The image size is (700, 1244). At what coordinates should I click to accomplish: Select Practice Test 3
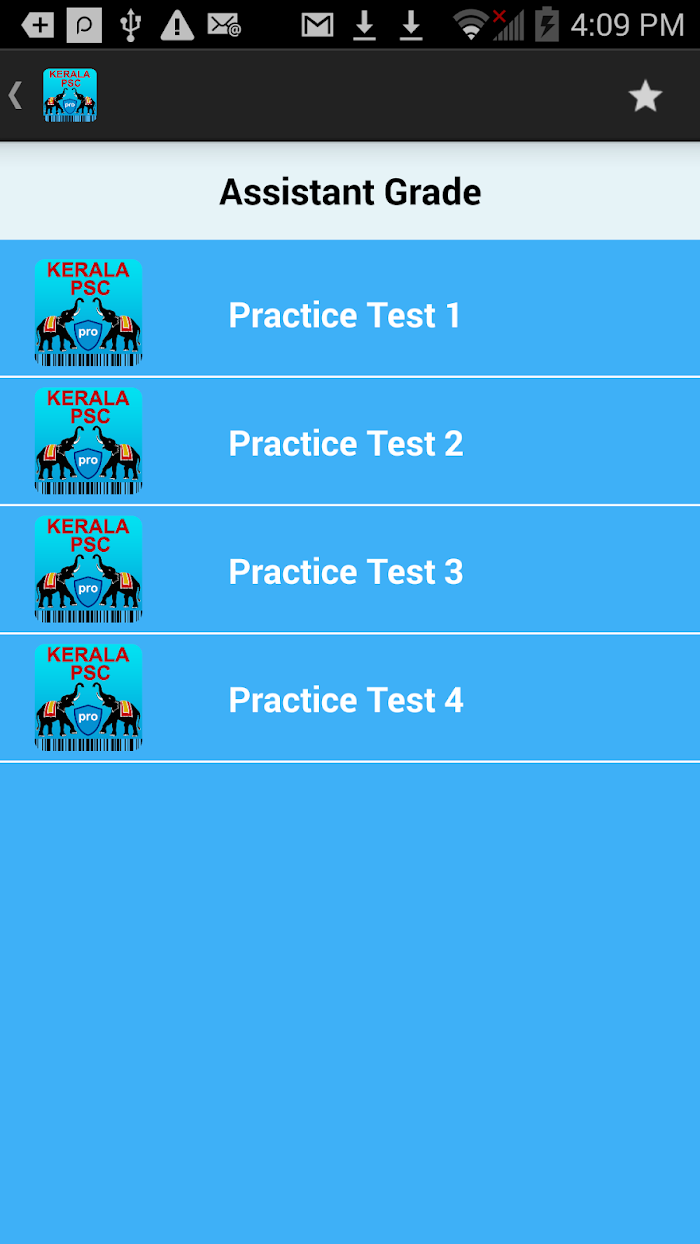[x=350, y=569]
